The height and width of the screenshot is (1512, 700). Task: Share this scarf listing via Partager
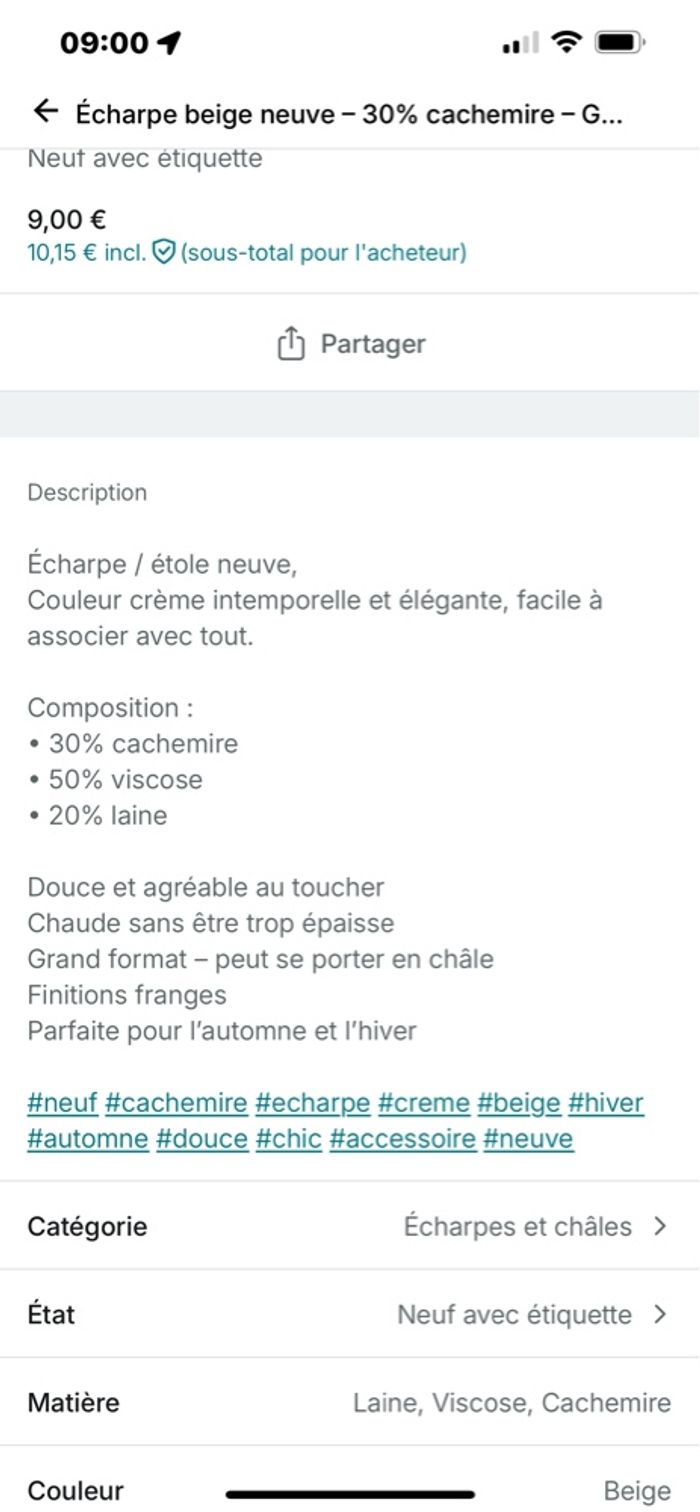pyautogui.click(x=350, y=344)
